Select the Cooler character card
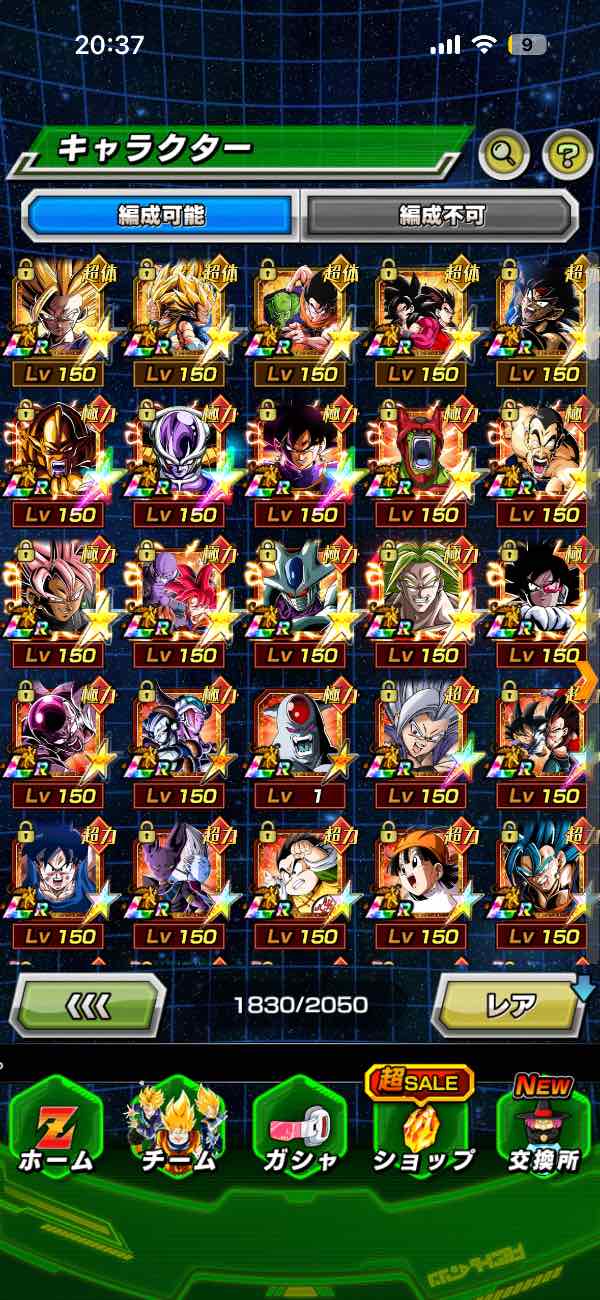 pyautogui.click(x=300, y=594)
